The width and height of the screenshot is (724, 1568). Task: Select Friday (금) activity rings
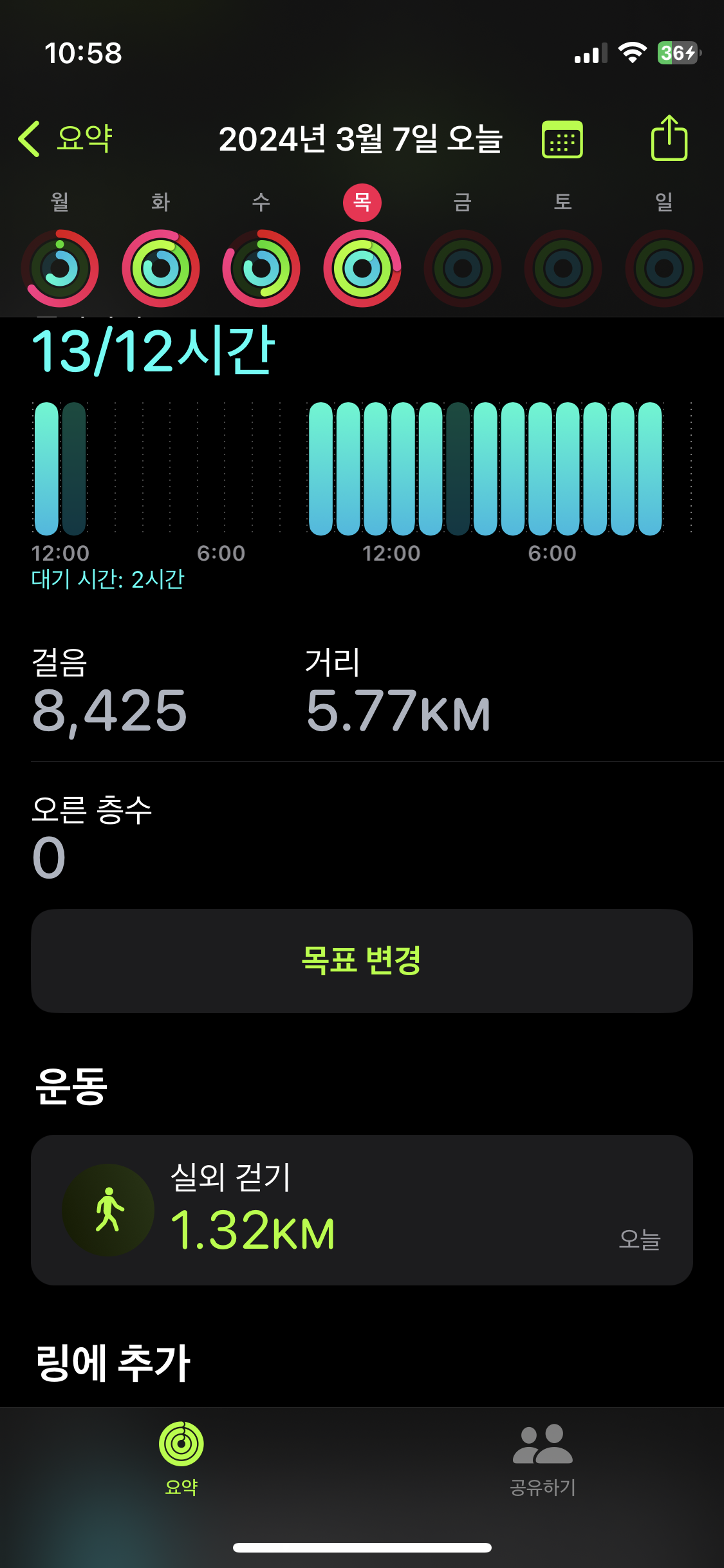click(463, 268)
